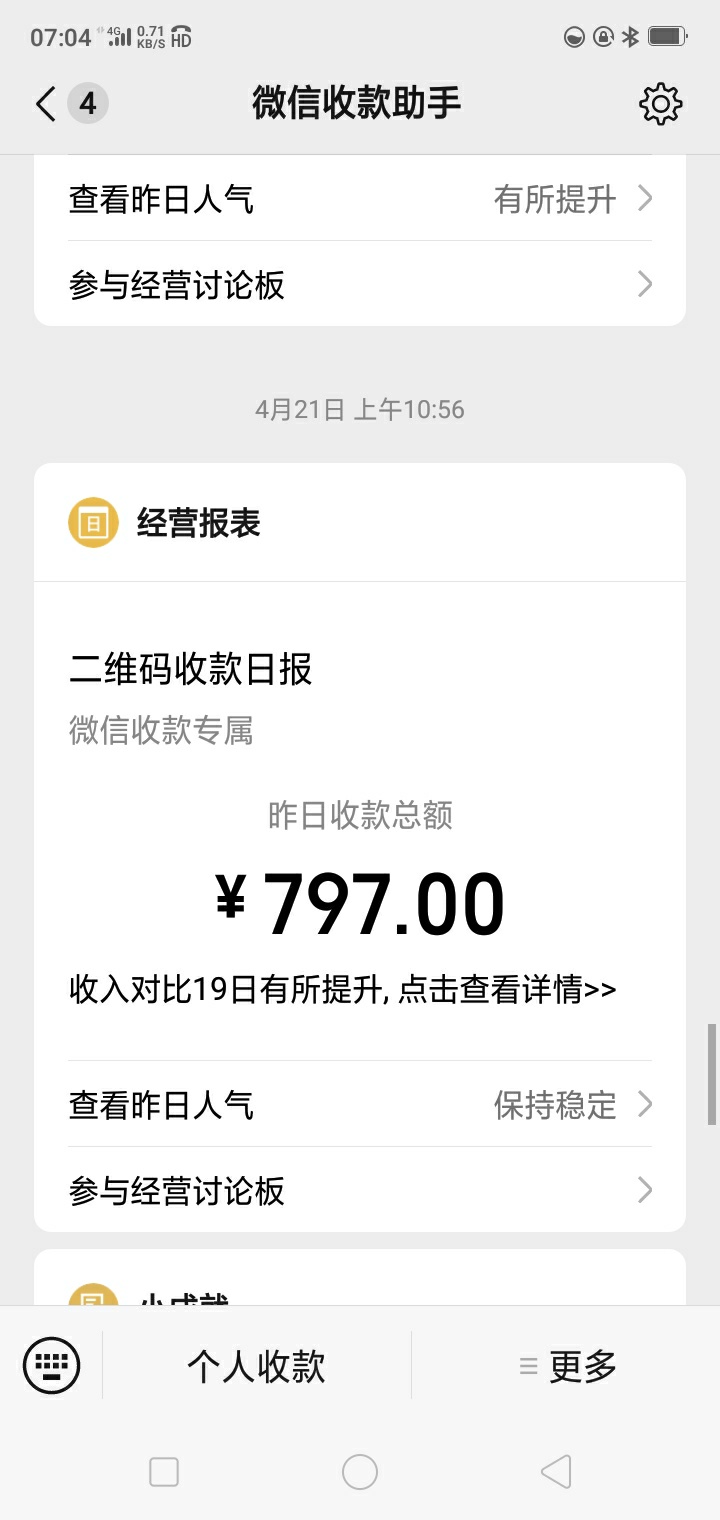The width and height of the screenshot is (720, 1520).
Task: Open 参与经营讨论板 in the ¥797.00 report card
Action: click(x=360, y=1190)
